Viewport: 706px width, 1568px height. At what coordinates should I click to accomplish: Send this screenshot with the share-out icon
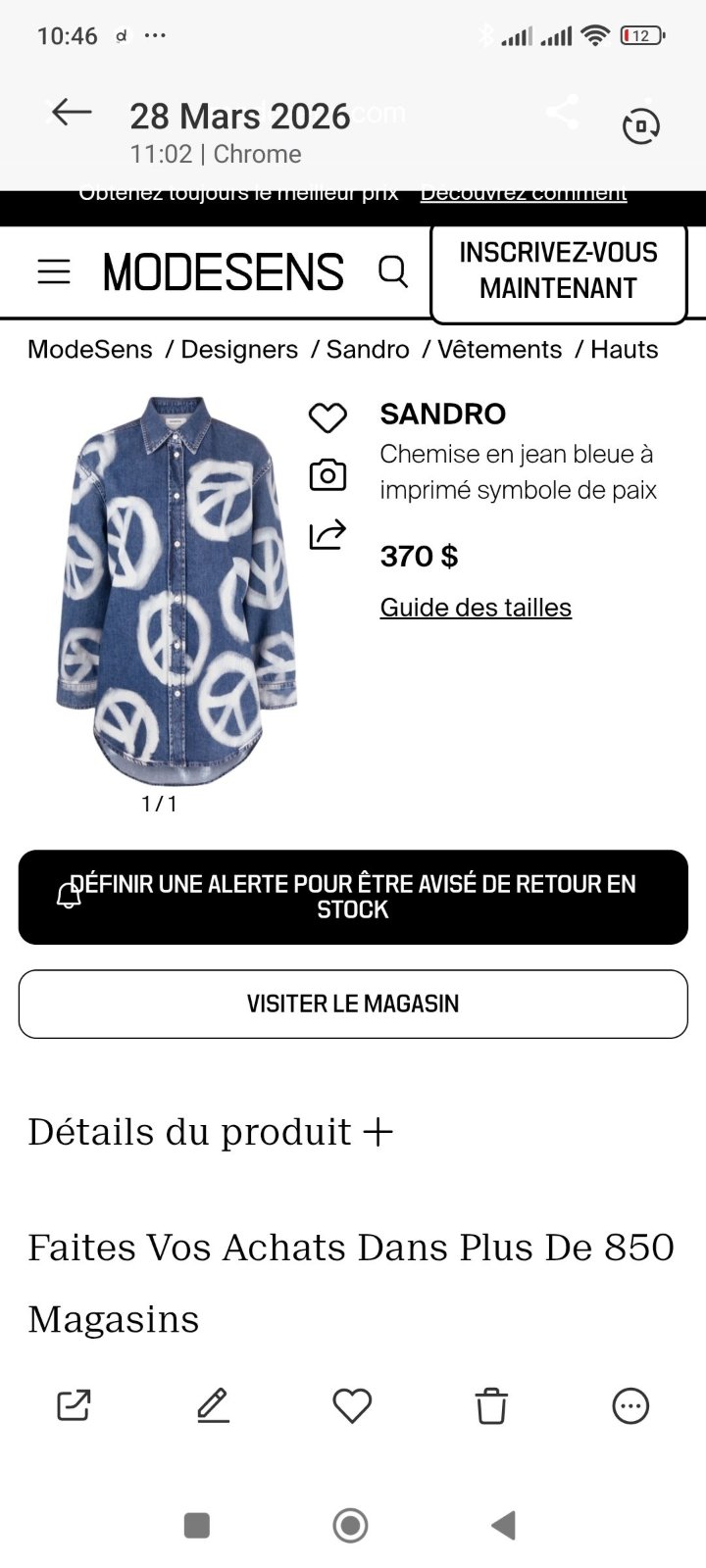[x=75, y=1405]
